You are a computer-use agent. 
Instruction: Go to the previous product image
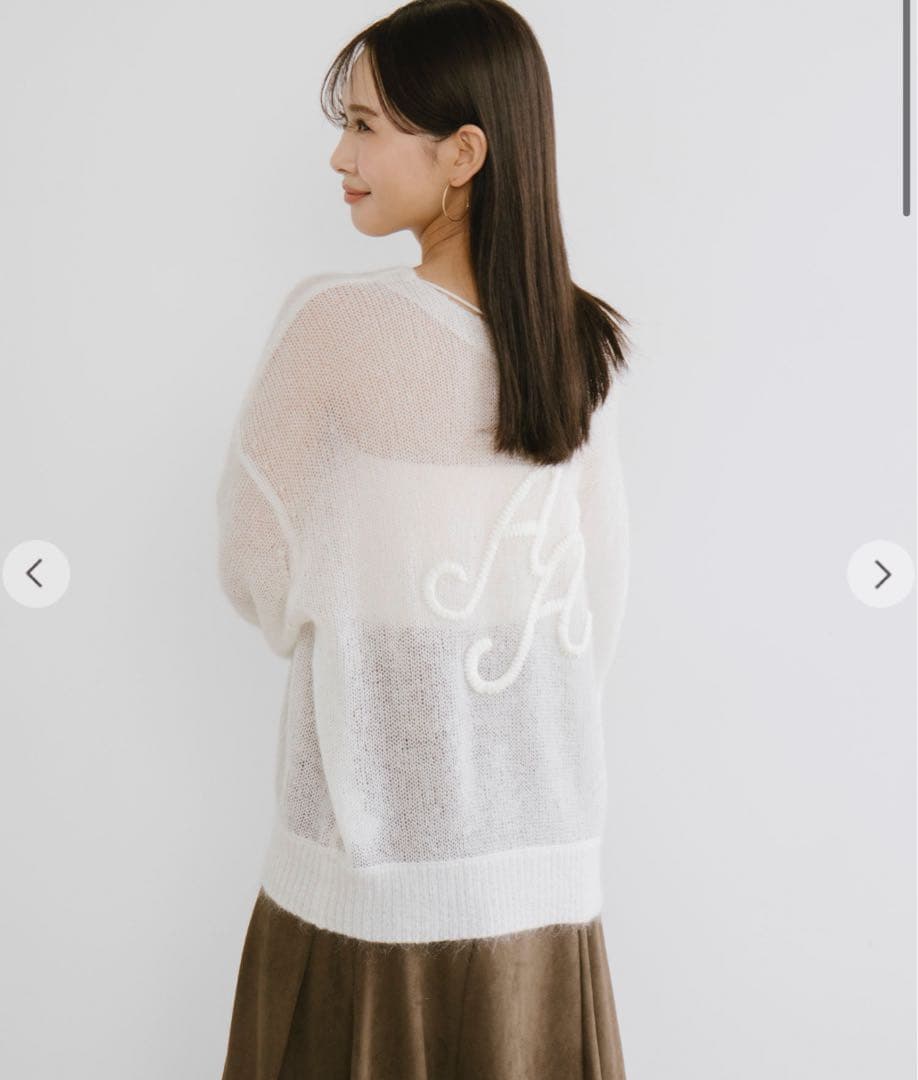pyautogui.click(x=36, y=574)
